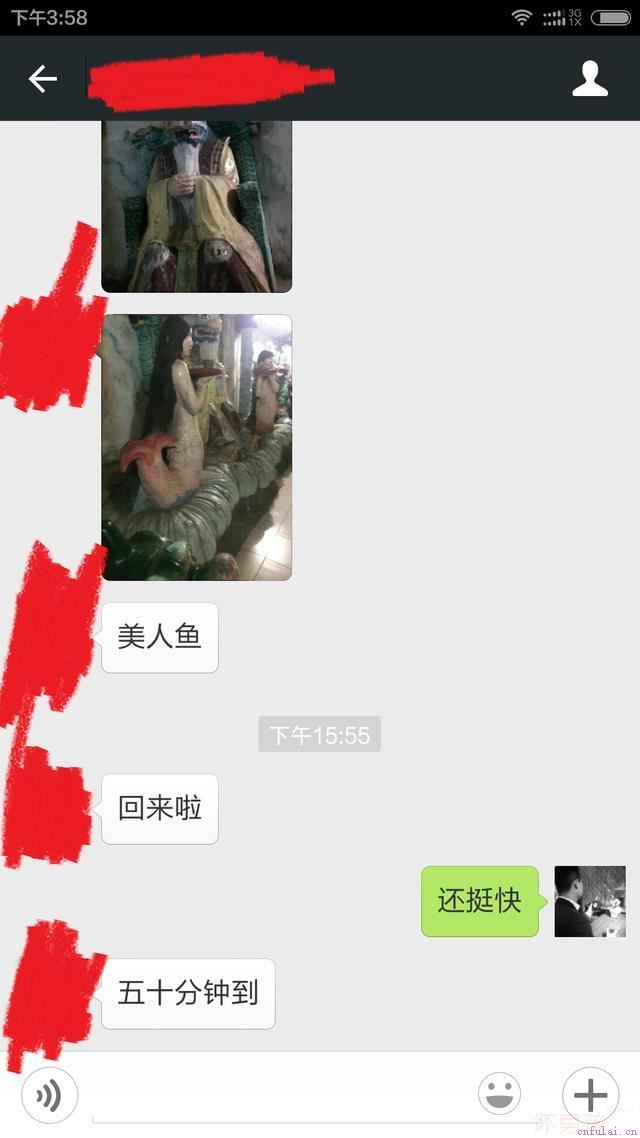Open the chat contact profile icon
Screen dimensions: 640x1138
pyautogui.click(x=590, y=79)
